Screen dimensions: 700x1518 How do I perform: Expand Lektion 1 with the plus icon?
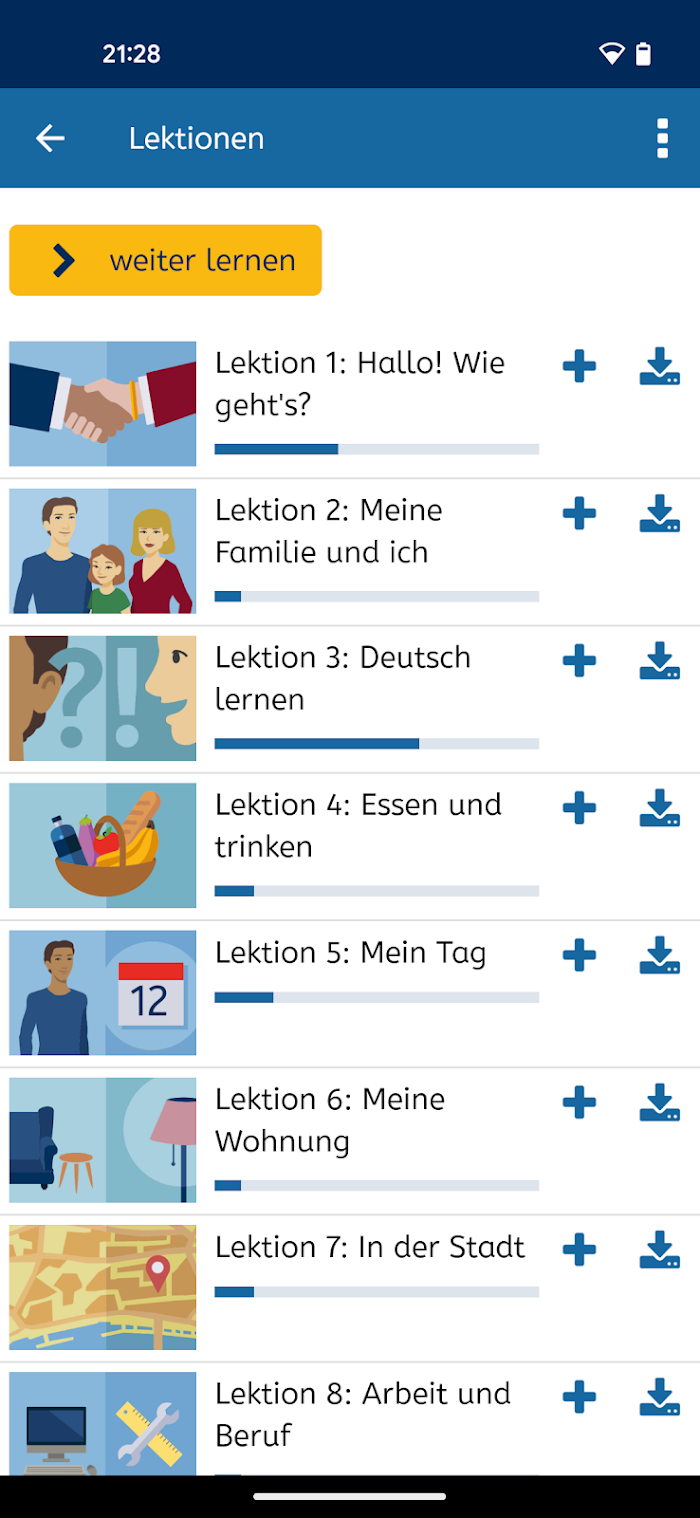(579, 366)
